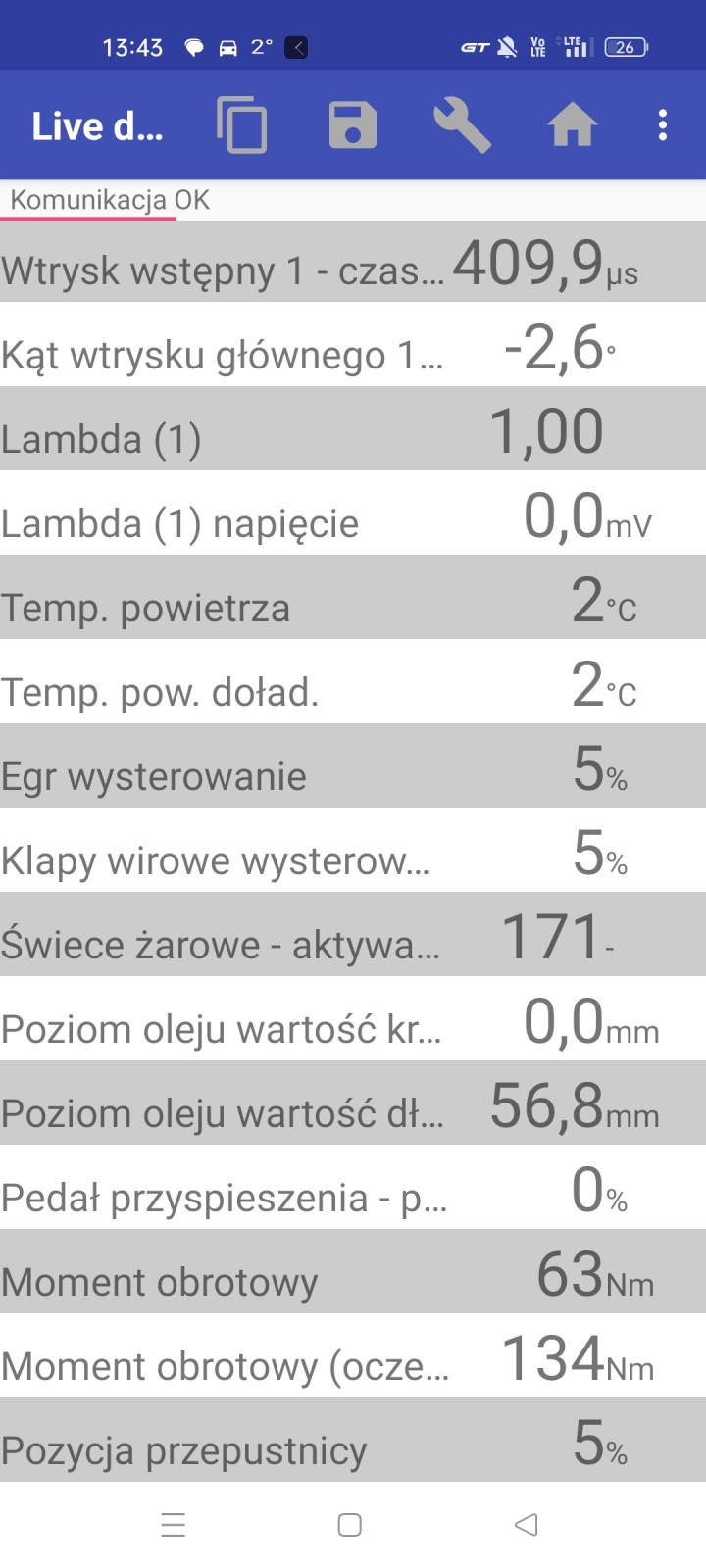Open the three-dot overflow menu
Viewport: 706px width, 1568px height.
click(662, 124)
